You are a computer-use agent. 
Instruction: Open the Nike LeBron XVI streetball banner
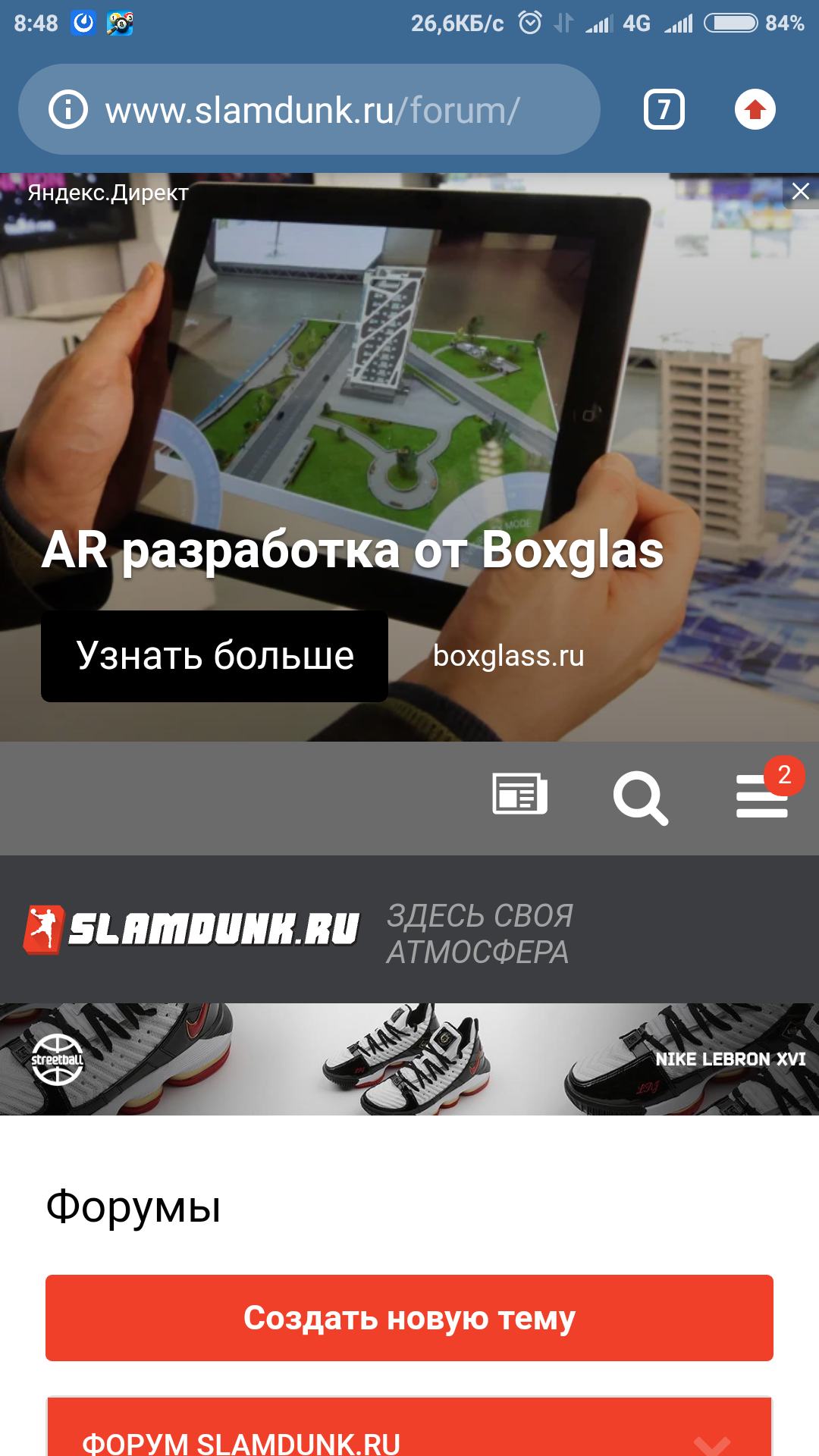click(x=409, y=1059)
